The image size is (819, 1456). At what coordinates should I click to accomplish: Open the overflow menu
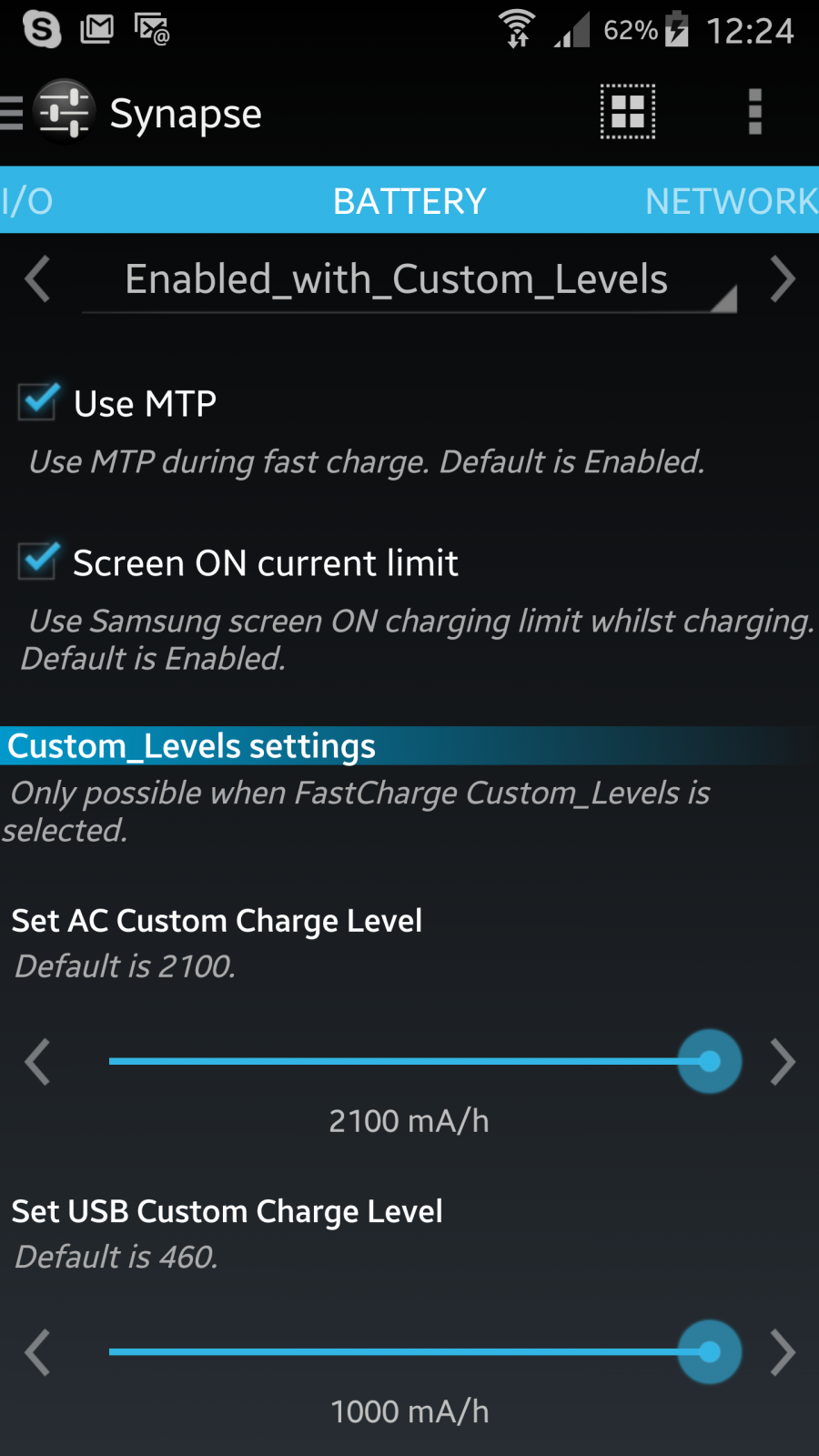click(754, 112)
